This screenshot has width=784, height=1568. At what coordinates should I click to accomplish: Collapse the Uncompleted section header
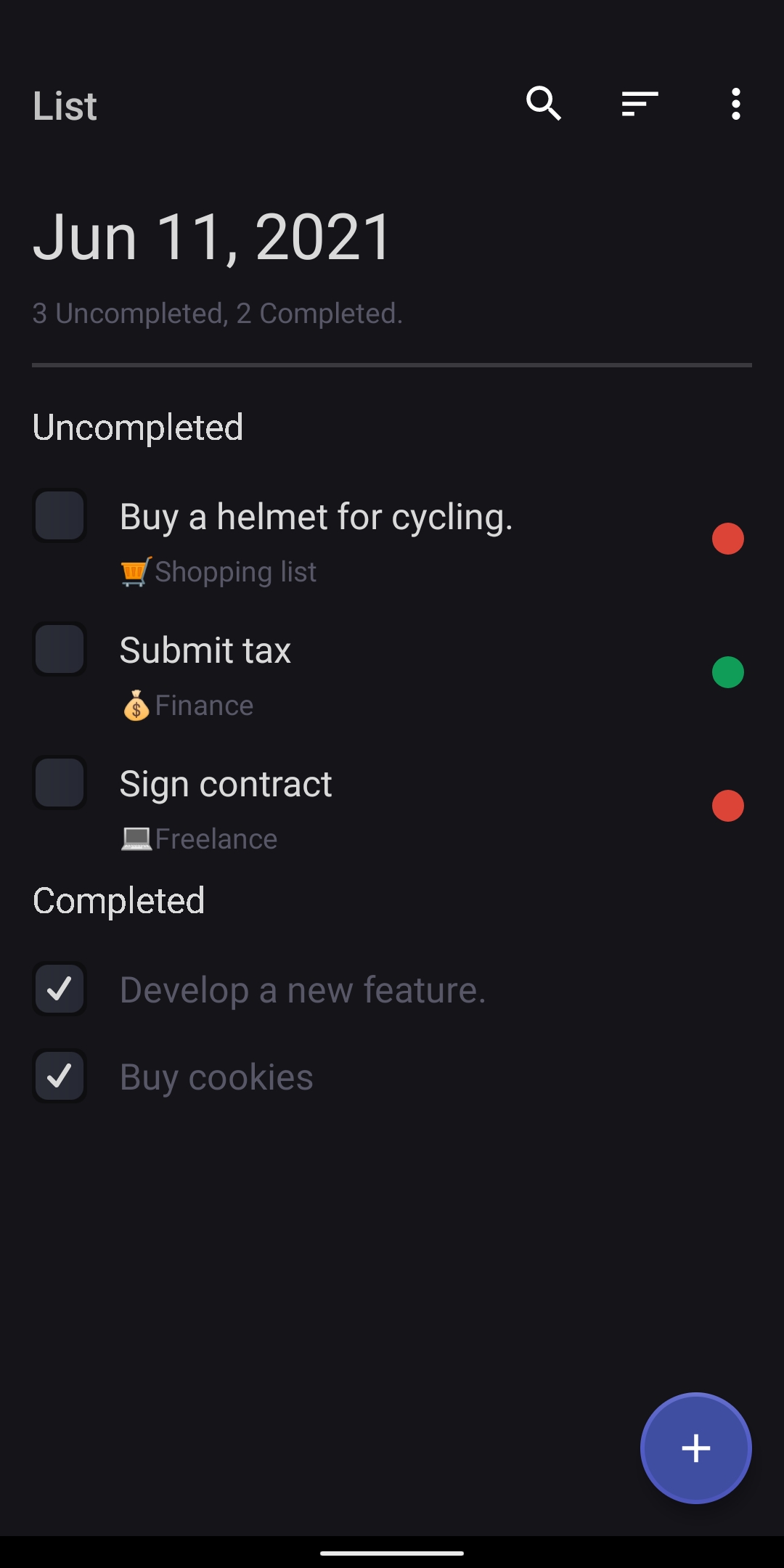pyautogui.click(x=138, y=427)
